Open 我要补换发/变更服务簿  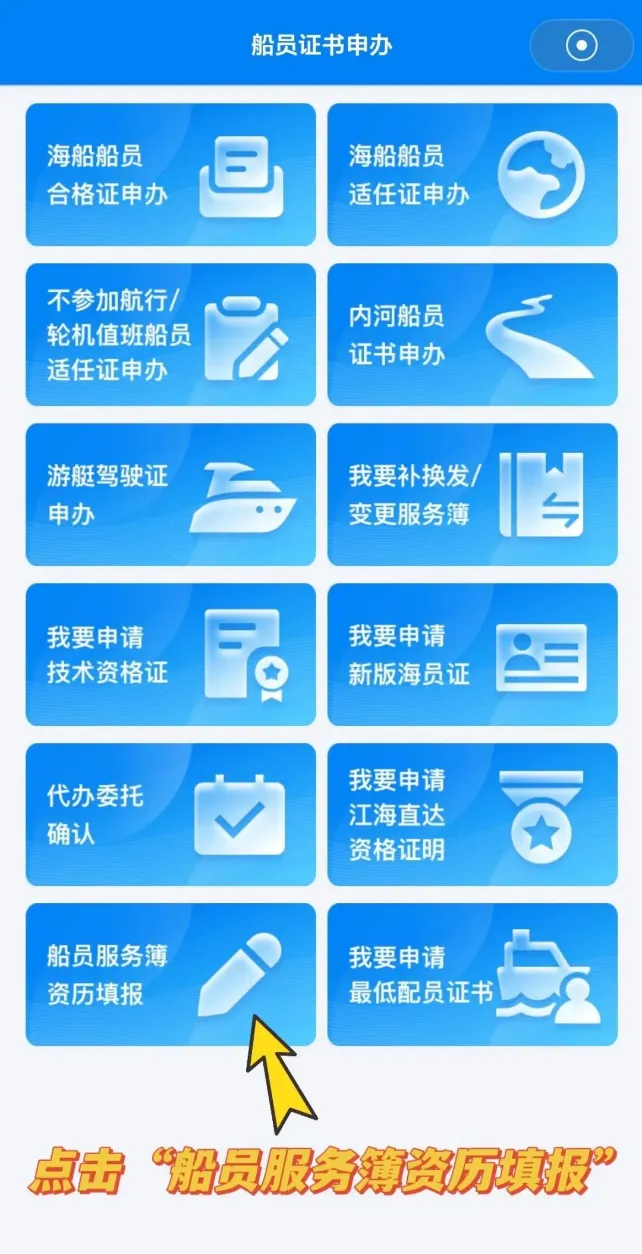[x=472, y=494]
